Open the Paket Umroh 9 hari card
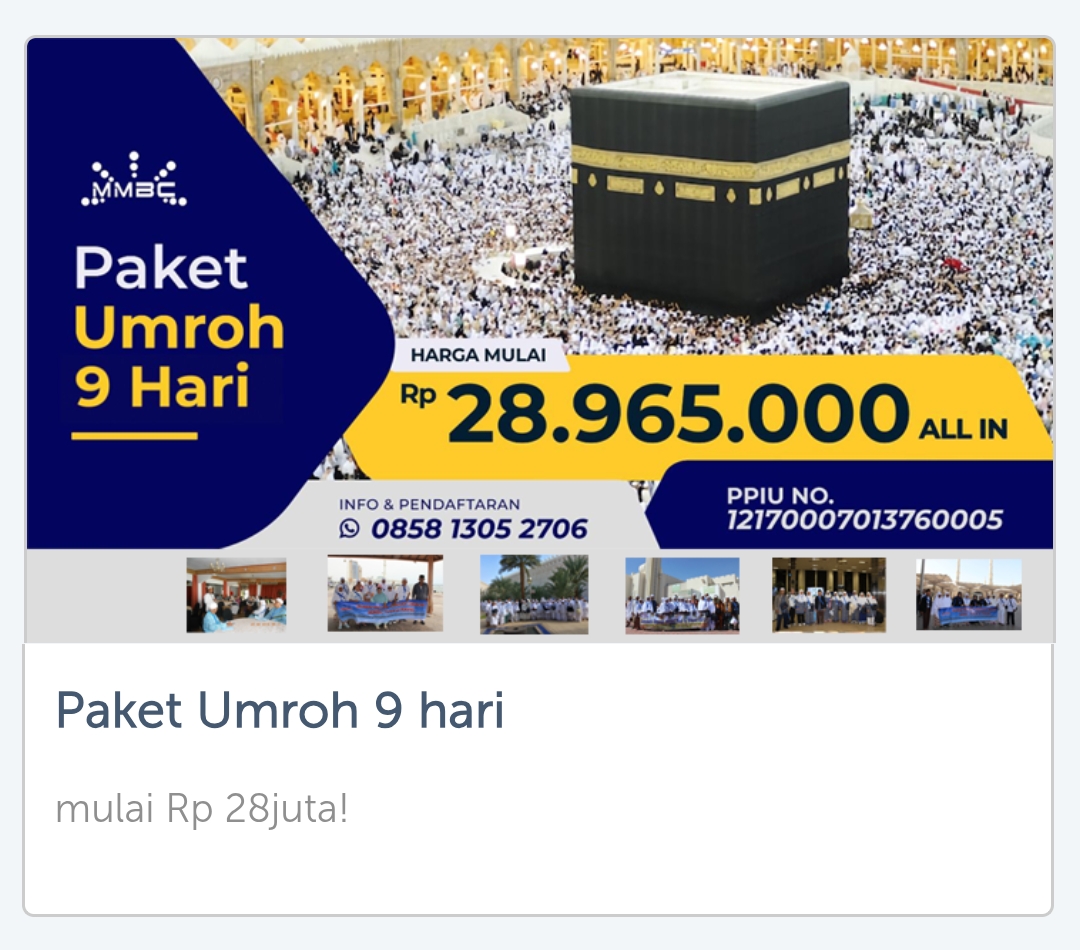1080x950 pixels. tap(280, 711)
